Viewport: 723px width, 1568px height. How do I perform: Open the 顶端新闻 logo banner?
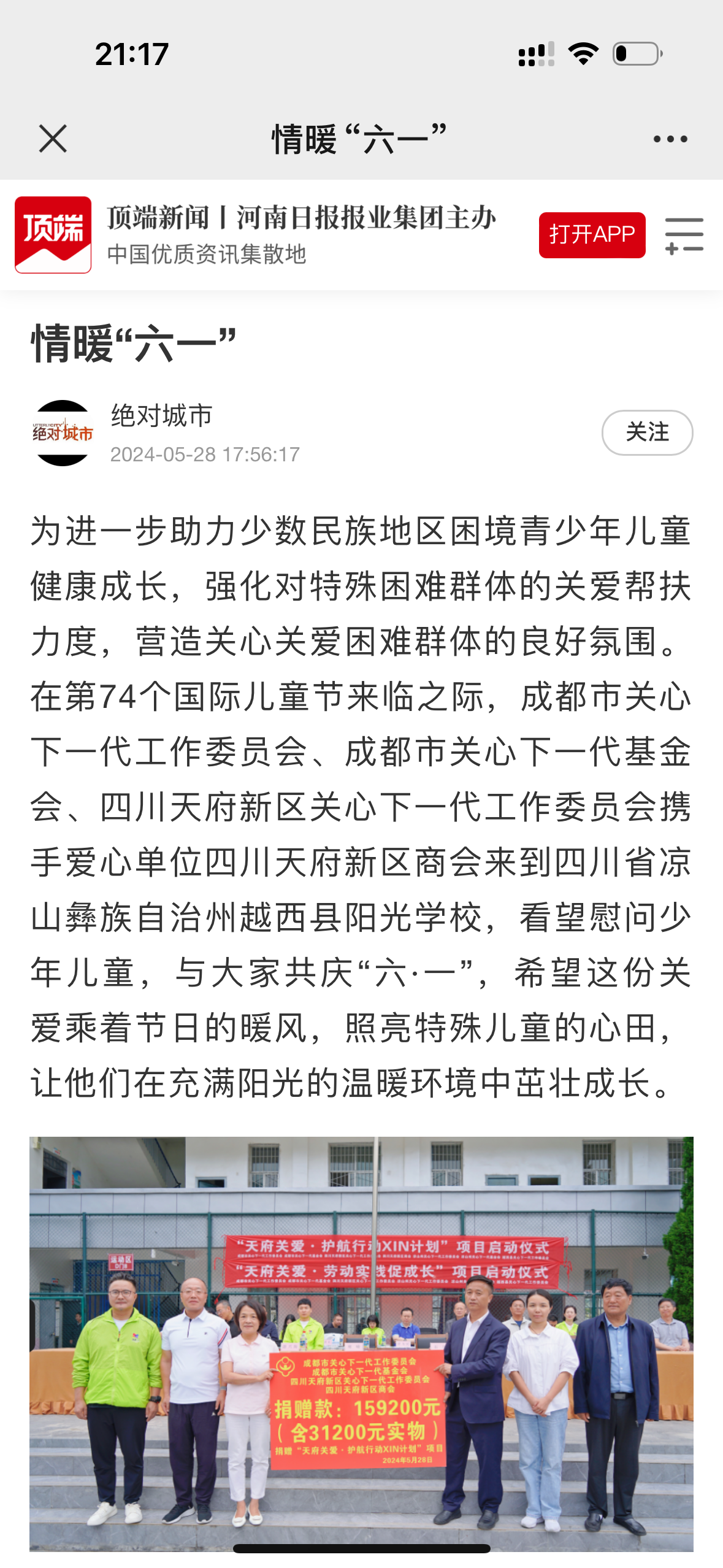click(53, 235)
